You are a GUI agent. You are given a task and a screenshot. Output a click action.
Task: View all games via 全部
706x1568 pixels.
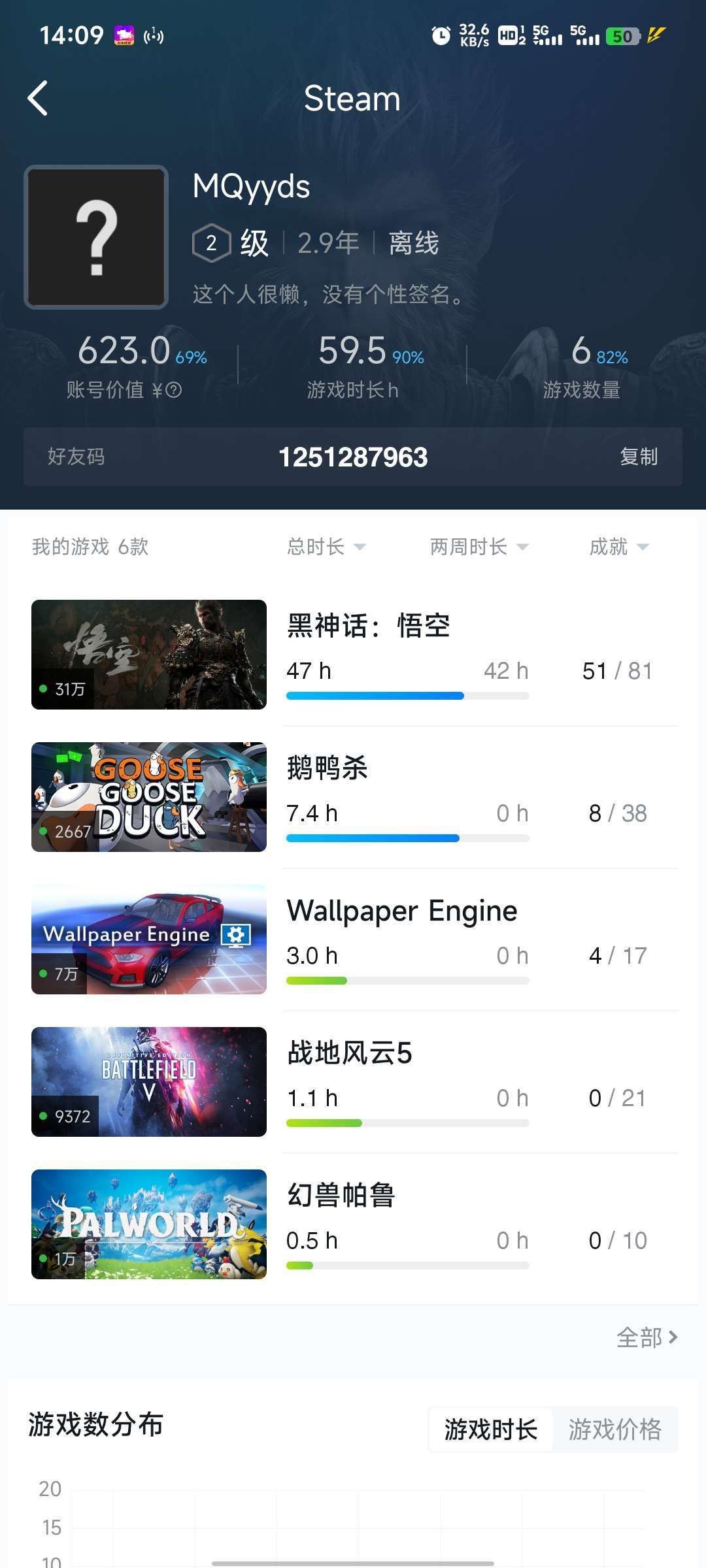(647, 1337)
